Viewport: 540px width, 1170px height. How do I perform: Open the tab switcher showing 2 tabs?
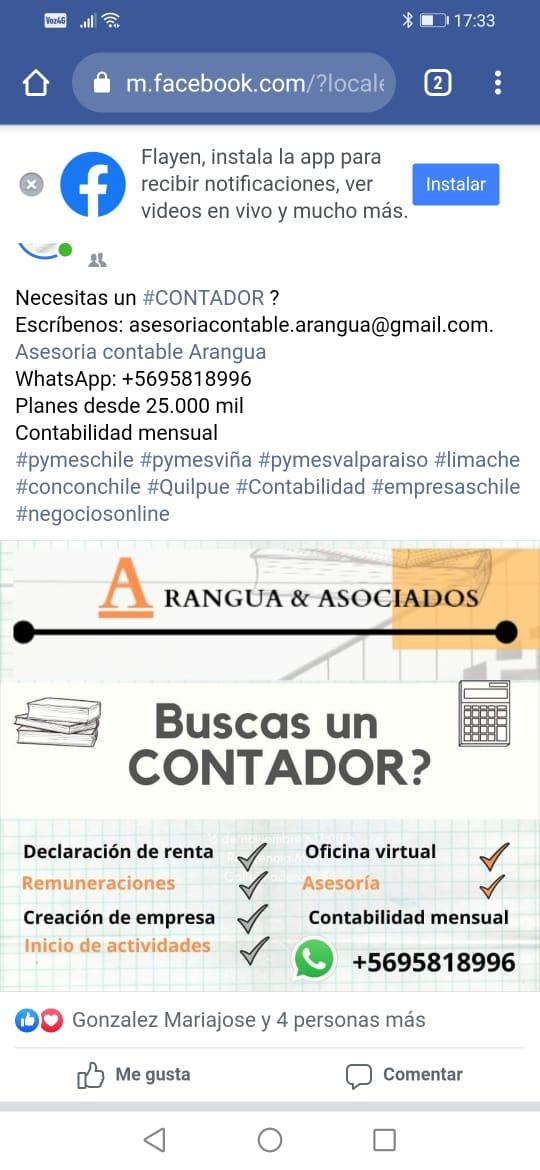(x=438, y=83)
